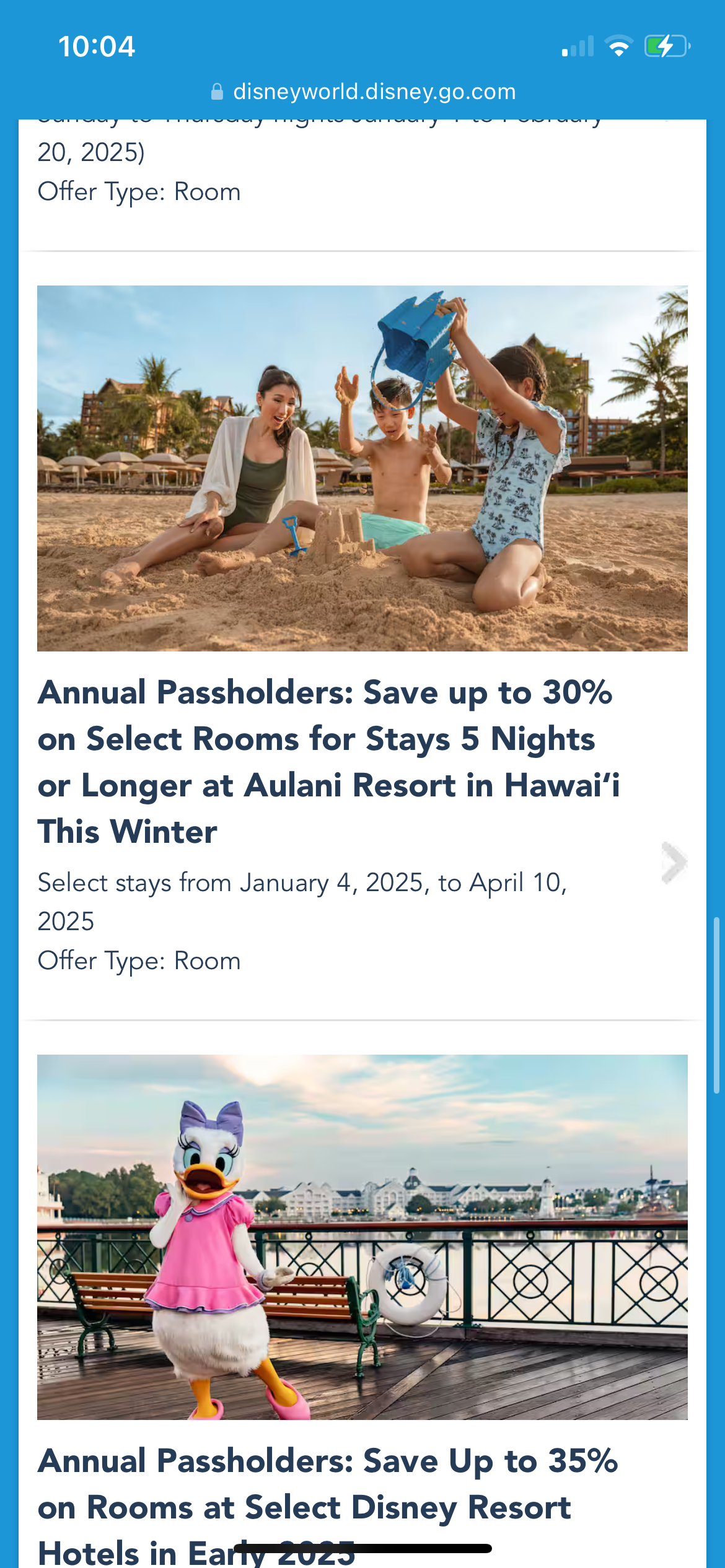Open the Aulani Resort beach offer image
Image resolution: width=725 pixels, height=1568 pixels.
[362, 468]
